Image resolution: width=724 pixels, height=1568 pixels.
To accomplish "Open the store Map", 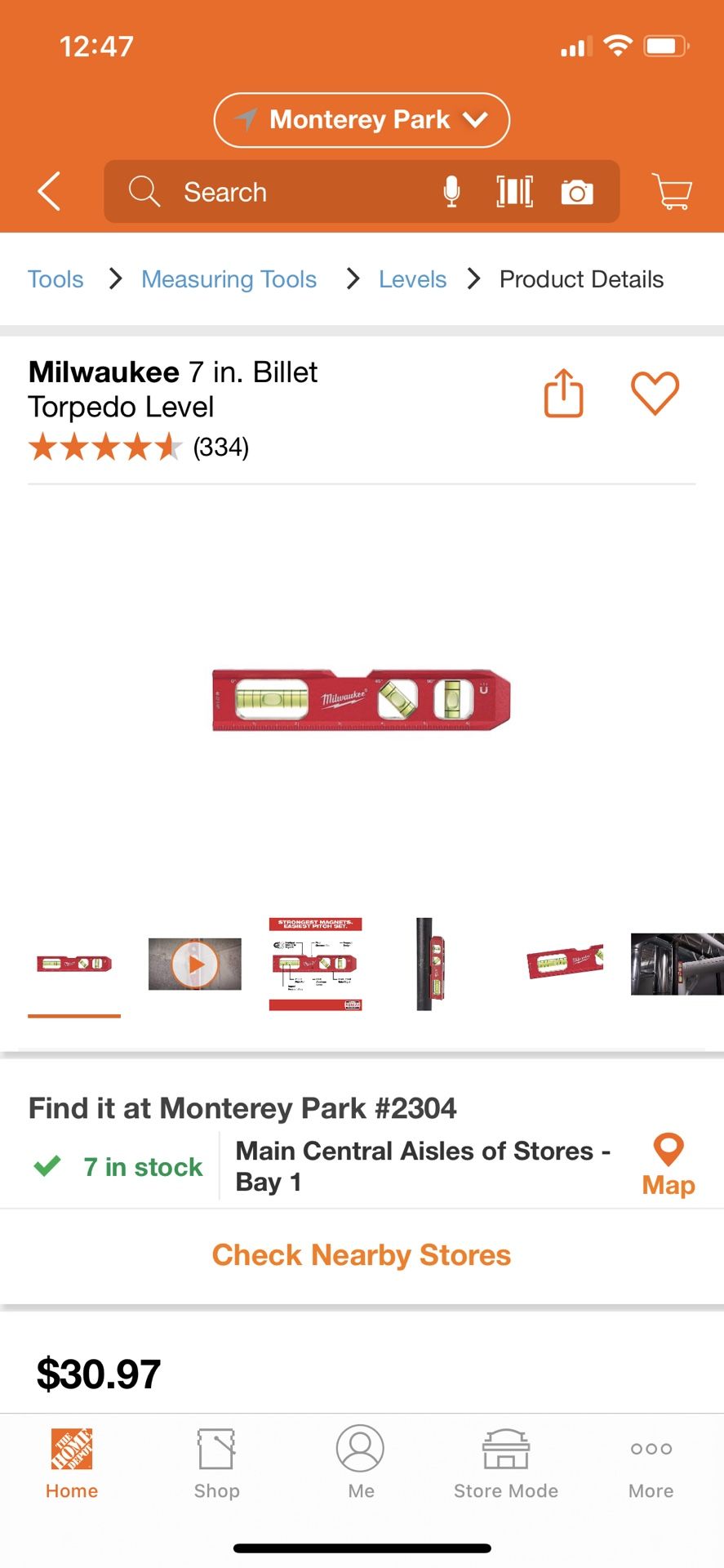I will pos(668,1166).
